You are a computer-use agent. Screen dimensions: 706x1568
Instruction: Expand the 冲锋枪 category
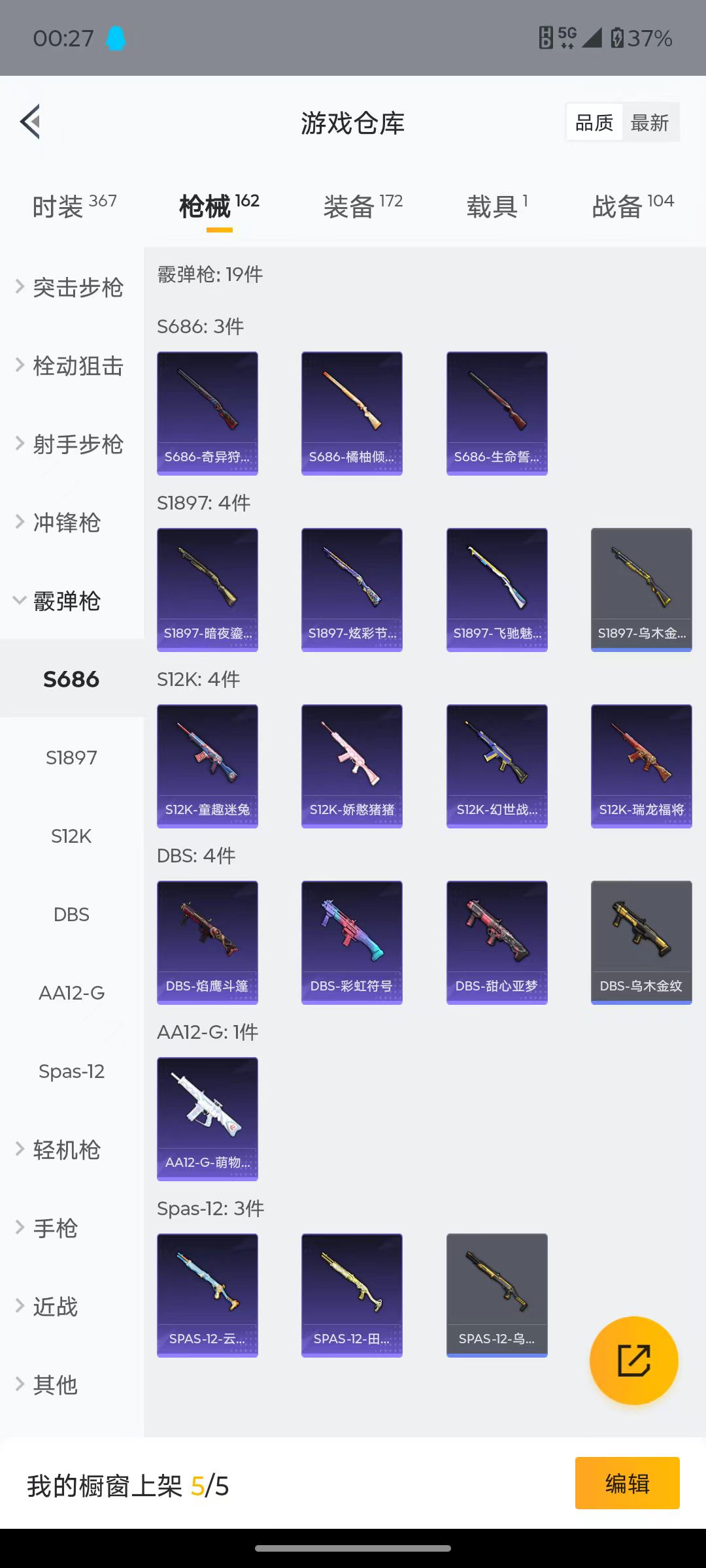(65, 523)
